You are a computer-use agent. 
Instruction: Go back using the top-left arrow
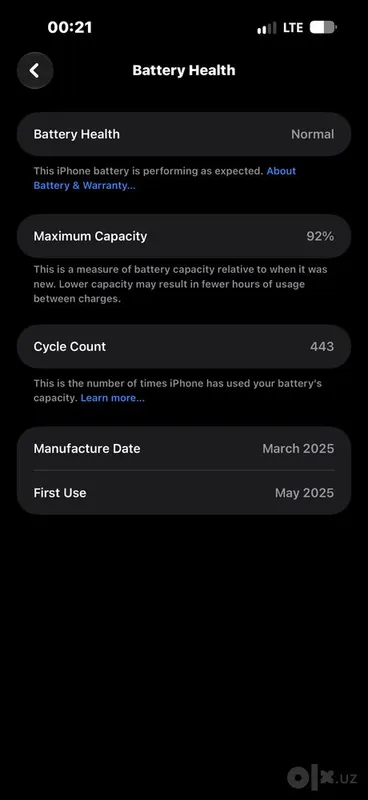35,70
